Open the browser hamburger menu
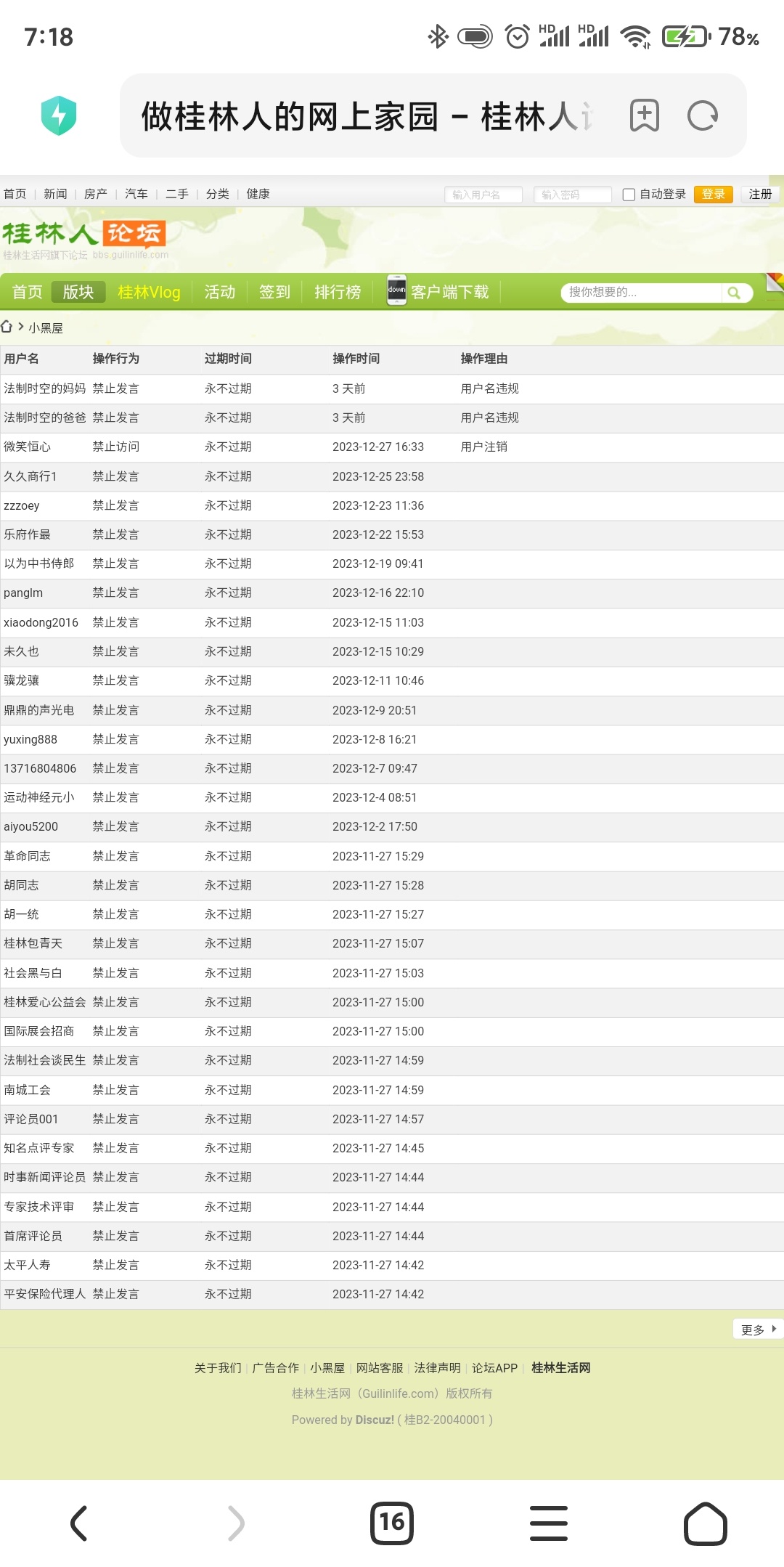Screen dimensions: 784x1567 [549, 1523]
